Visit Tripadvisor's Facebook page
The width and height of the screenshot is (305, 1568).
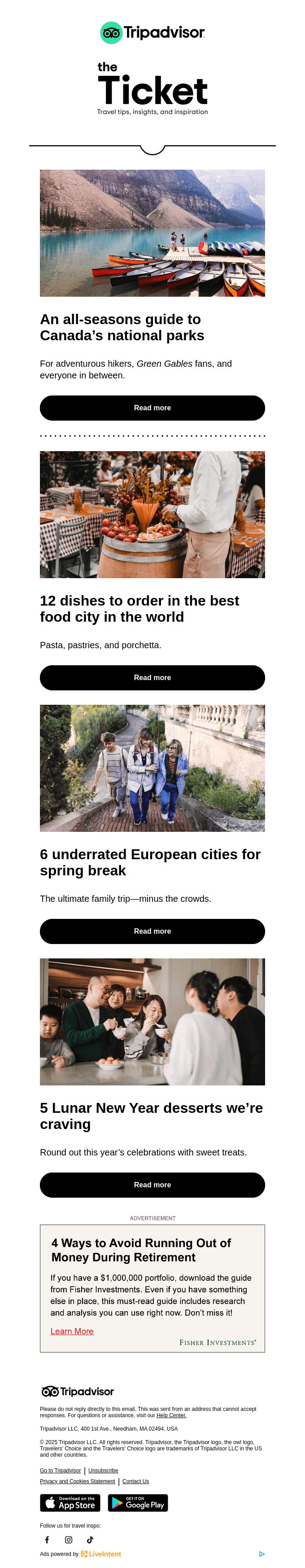(x=47, y=1539)
